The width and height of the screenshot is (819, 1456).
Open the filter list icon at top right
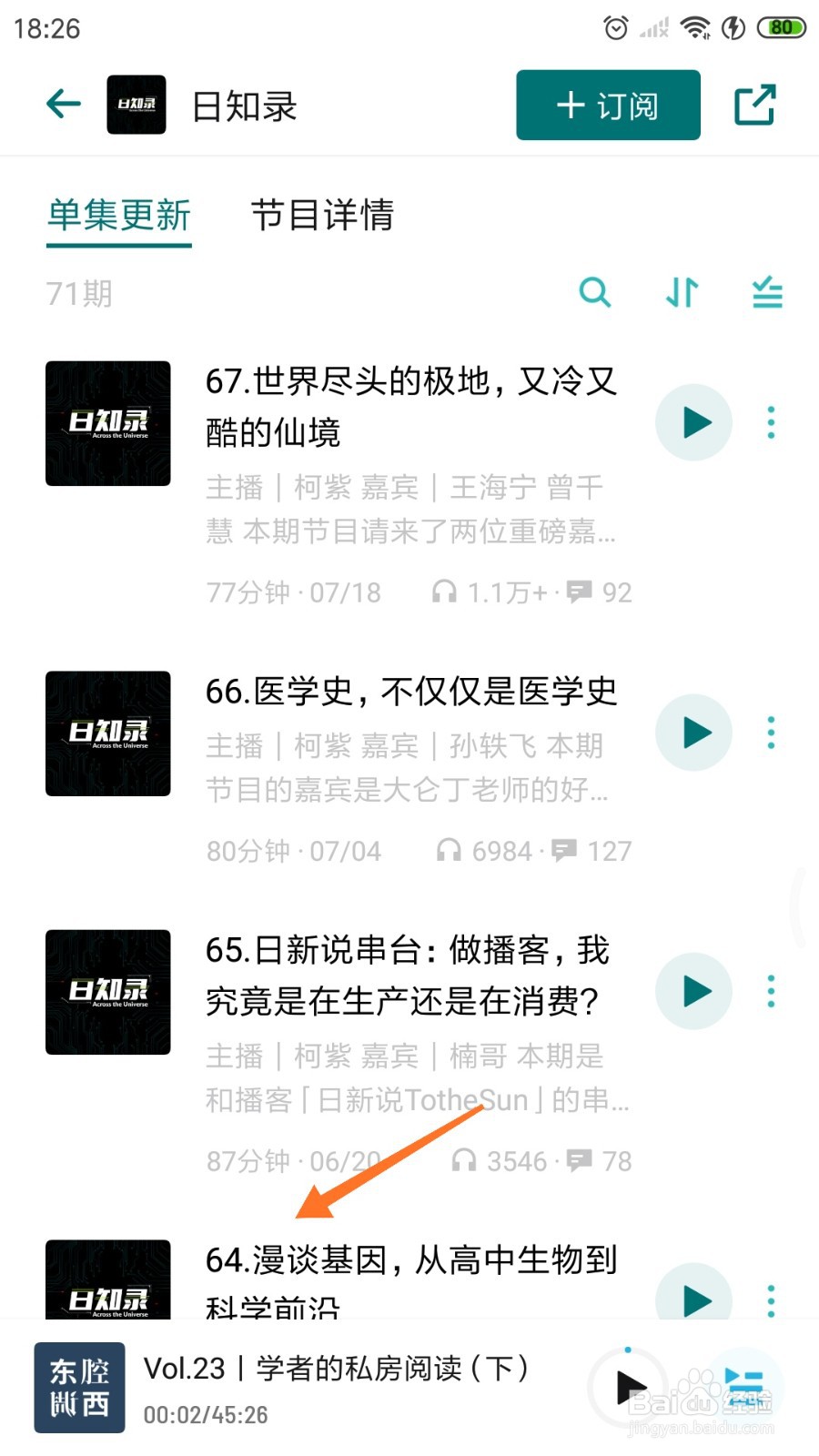click(766, 293)
